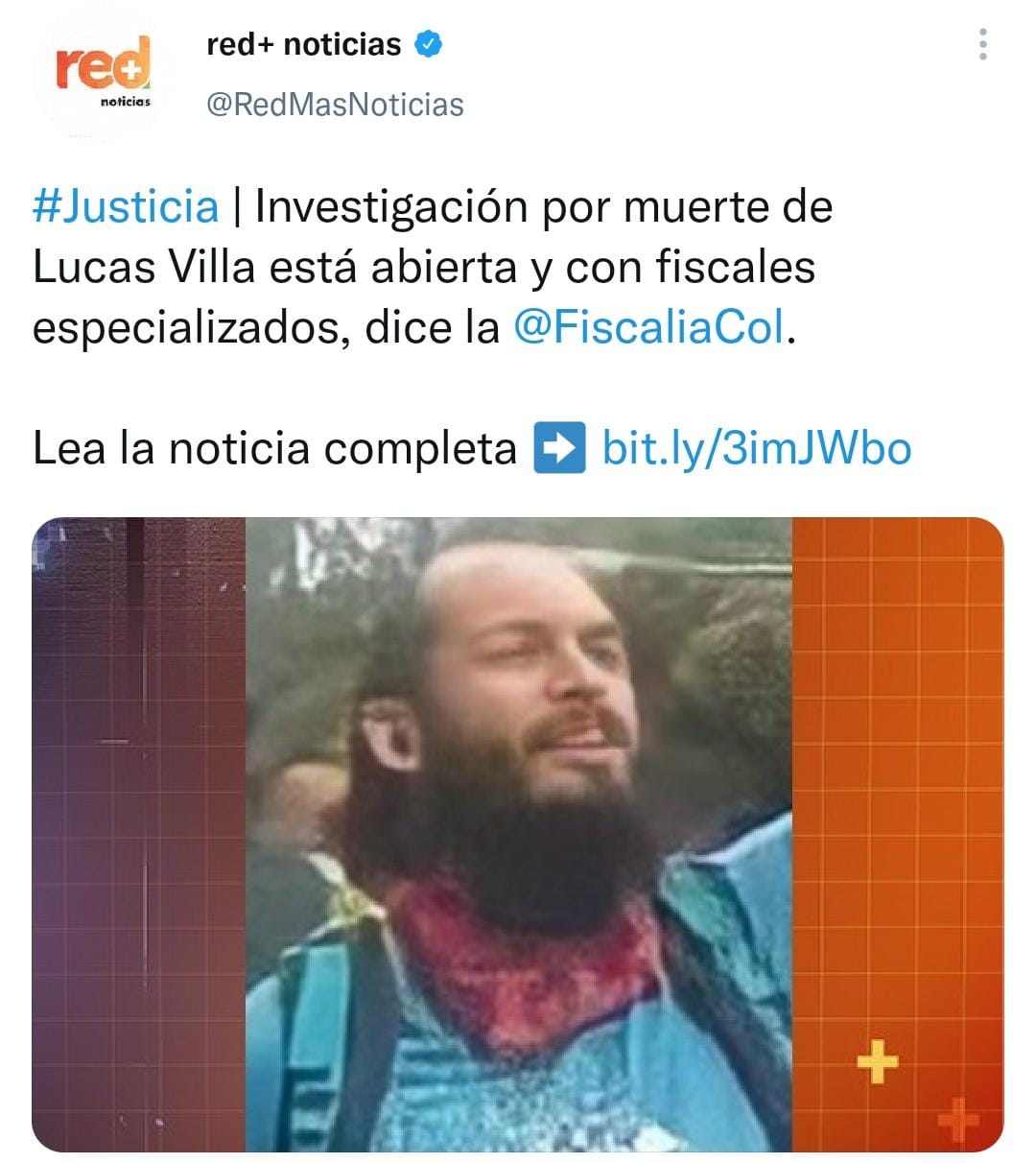
Task: Open the #Justicia hashtag
Action: coord(126,207)
